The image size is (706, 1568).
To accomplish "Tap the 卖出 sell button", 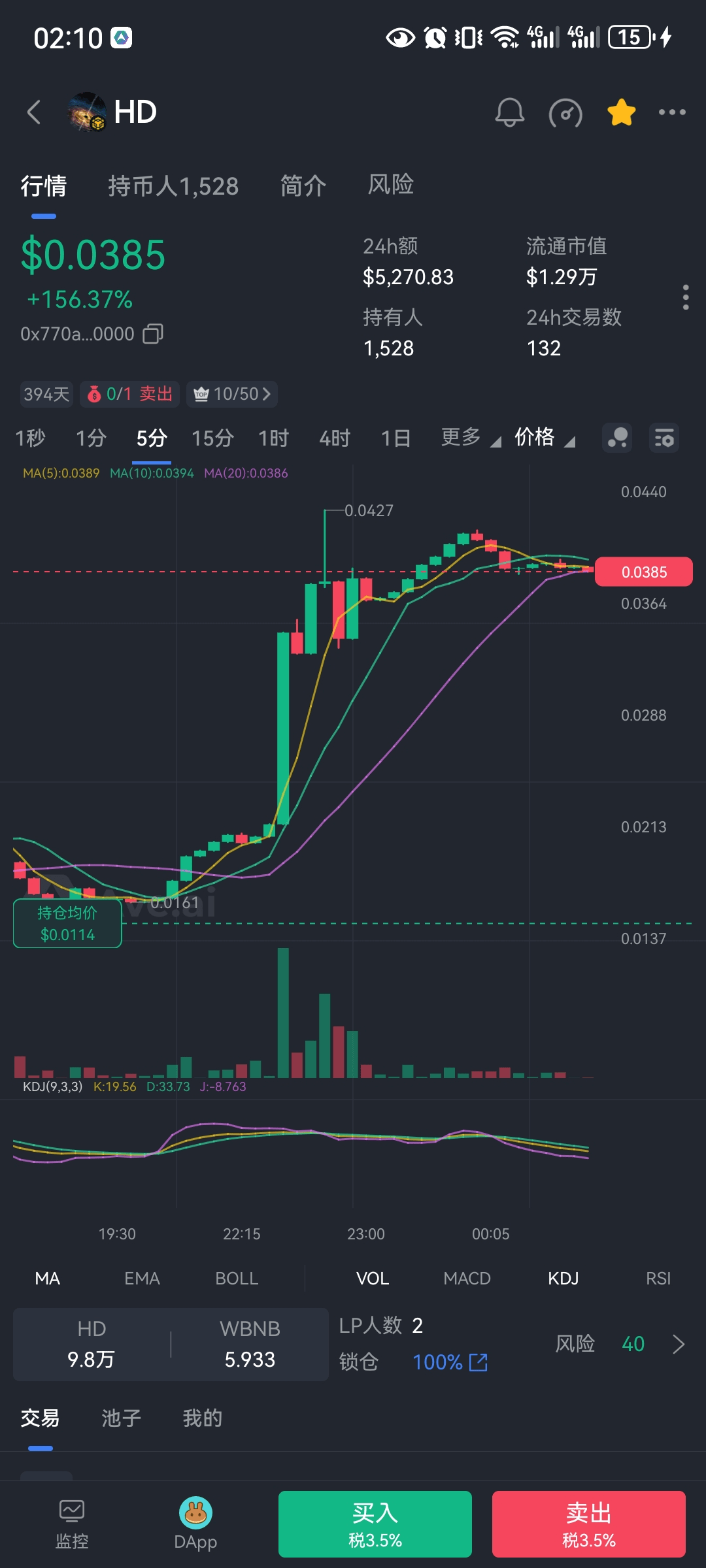I will [589, 1524].
